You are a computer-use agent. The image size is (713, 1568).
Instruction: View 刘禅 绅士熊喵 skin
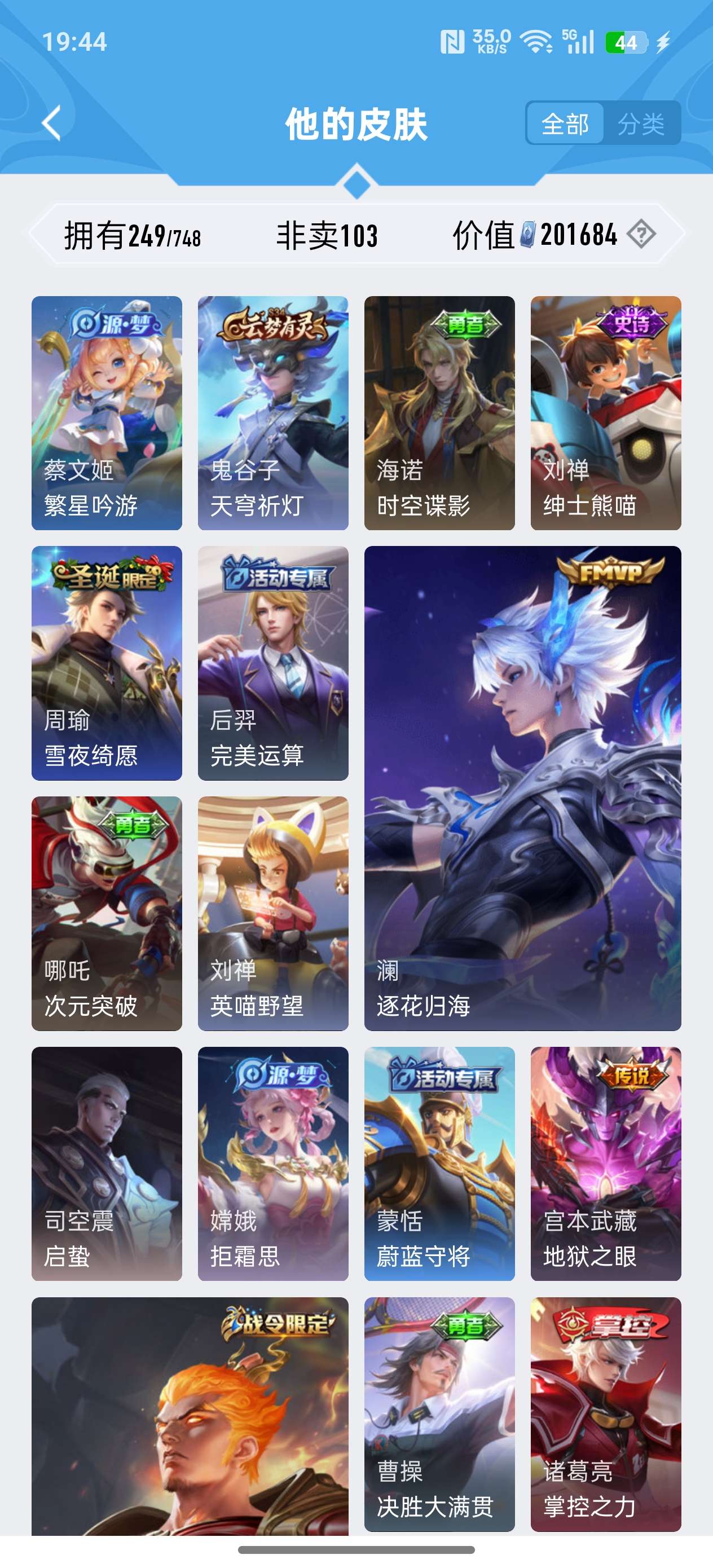605,413
